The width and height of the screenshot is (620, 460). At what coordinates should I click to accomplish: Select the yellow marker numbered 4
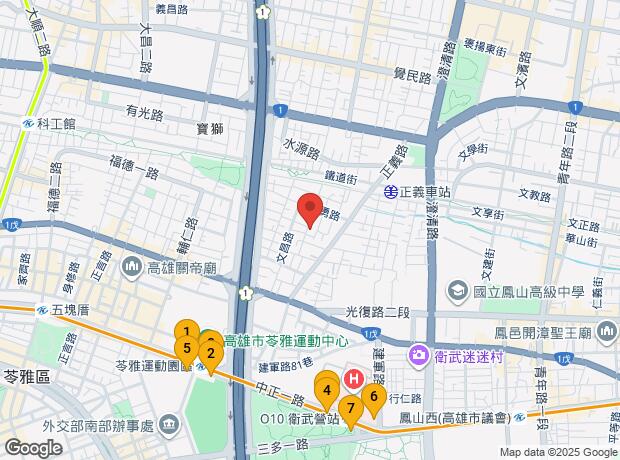327,389
